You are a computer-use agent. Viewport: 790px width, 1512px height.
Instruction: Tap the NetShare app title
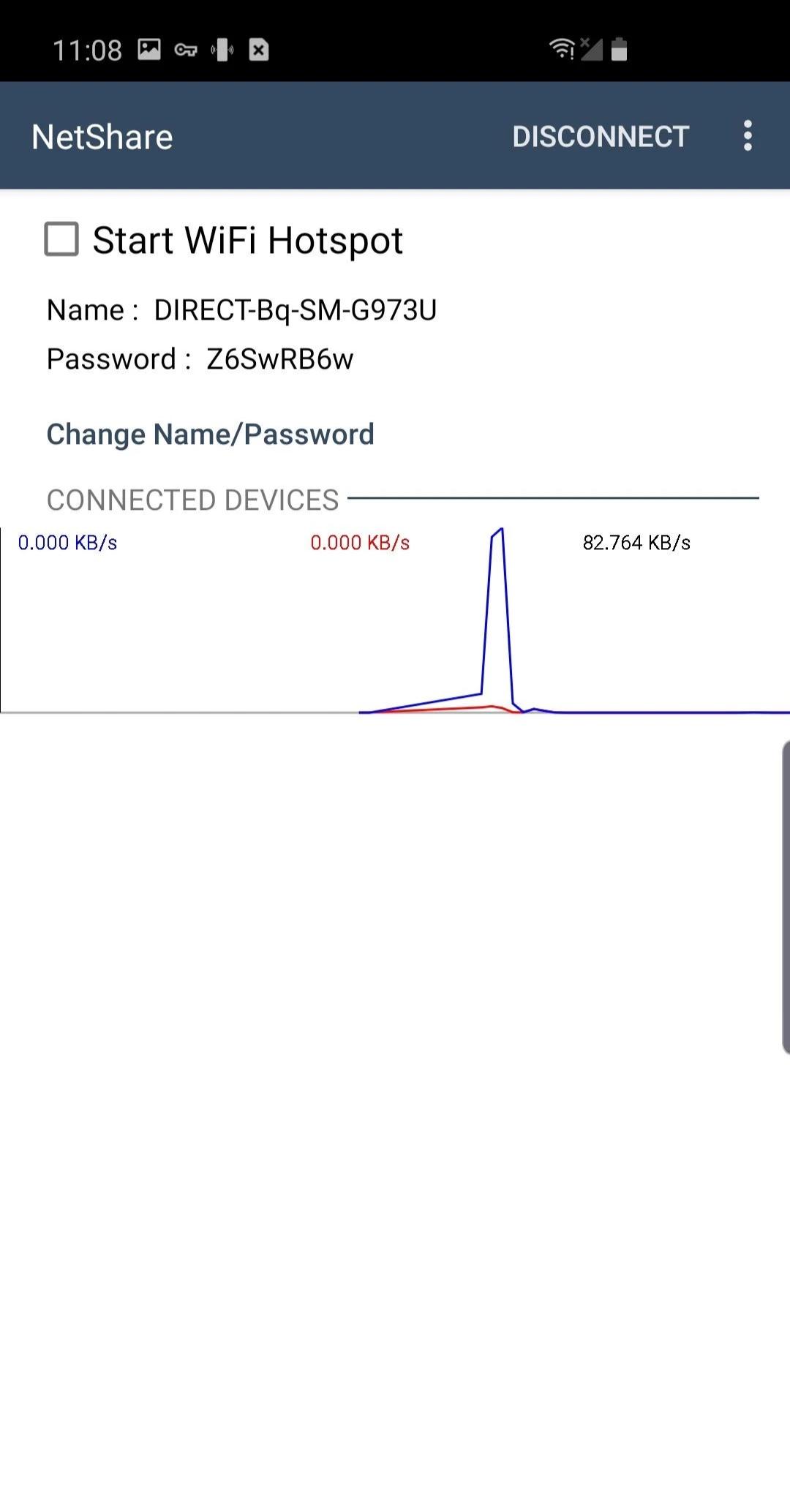(101, 136)
